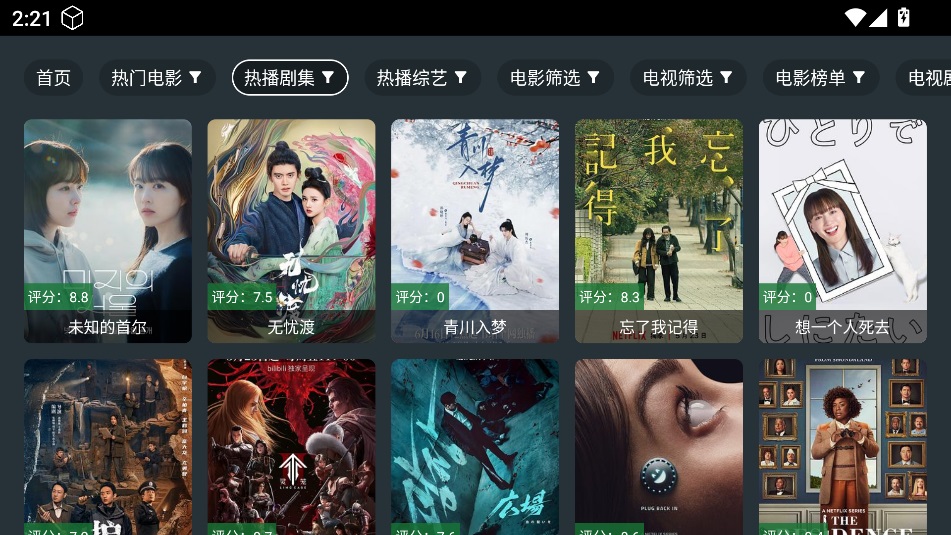Tap the 热播剧集 filter chip
This screenshot has width=951, height=535.
coord(289,78)
